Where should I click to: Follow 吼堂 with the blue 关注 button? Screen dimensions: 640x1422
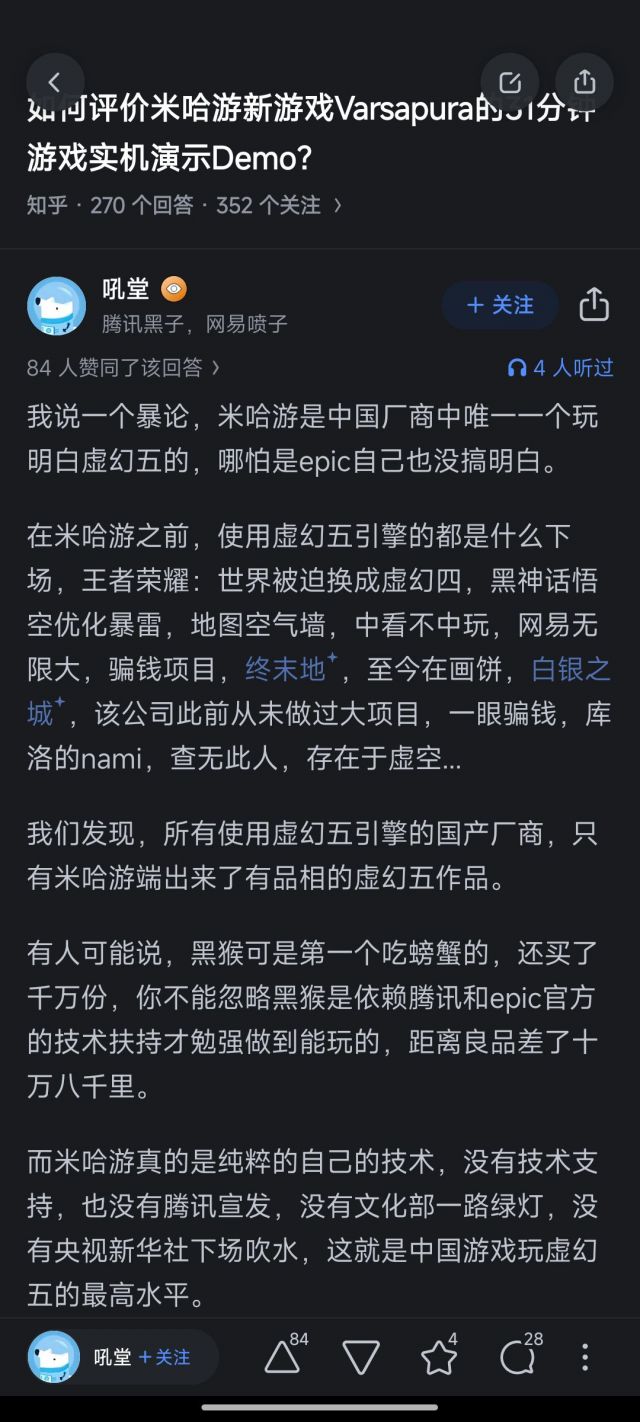point(499,305)
